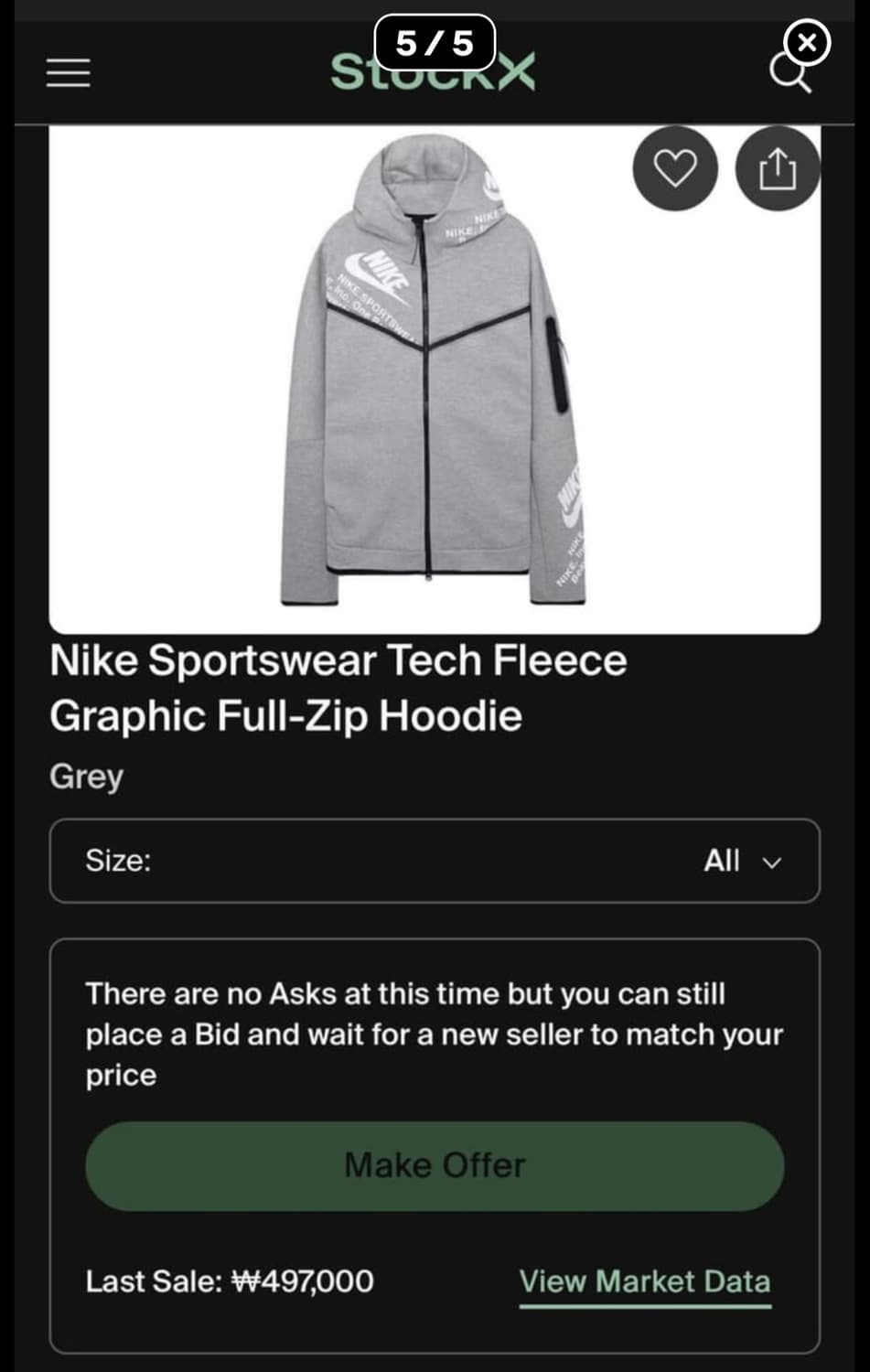Image resolution: width=870 pixels, height=1372 pixels.
Task: Open the hamburger menu
Action: pos(69,73)
